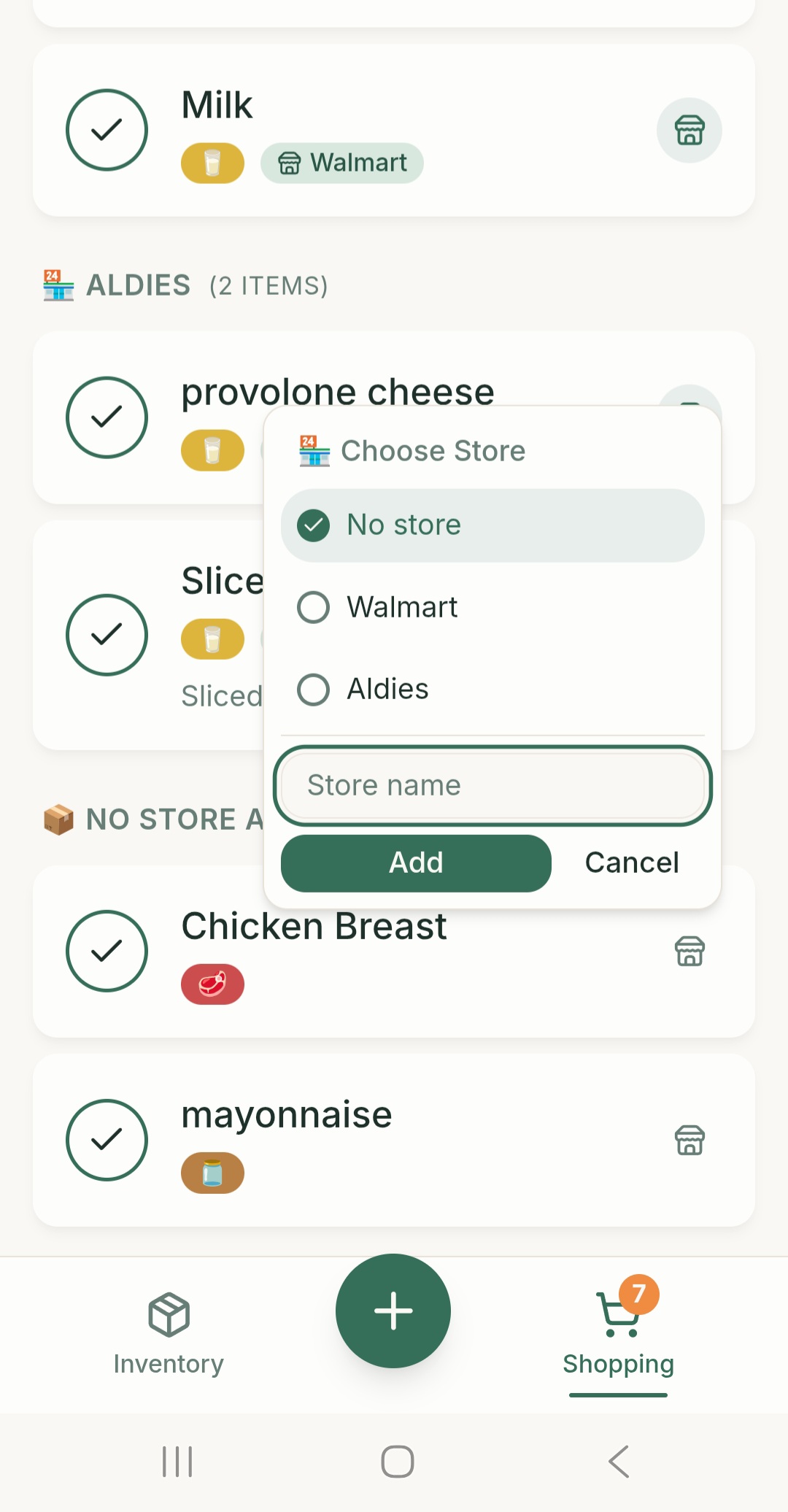
Task: Tap the jar category badge on mayonnaise
Action: tap(212, 1172)
